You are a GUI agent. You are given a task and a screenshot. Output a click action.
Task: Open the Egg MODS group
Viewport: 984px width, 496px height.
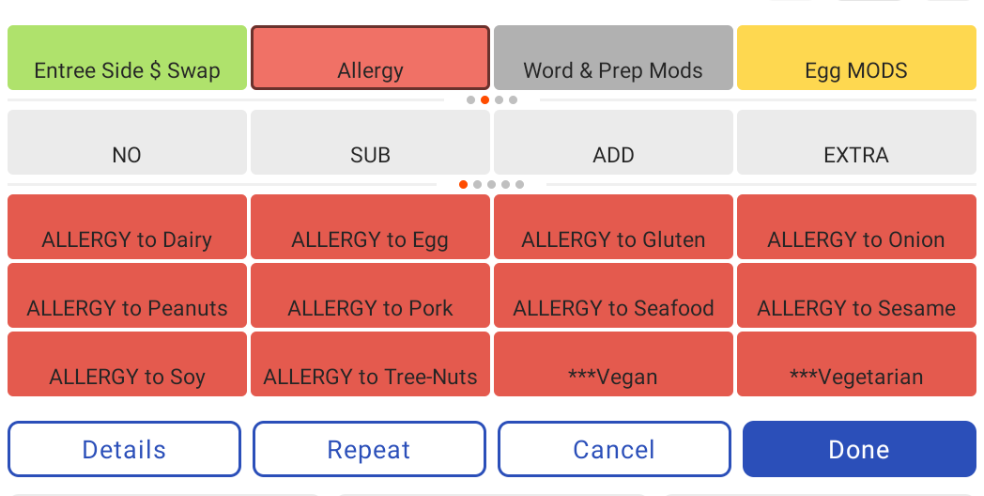click(x=856, y=58)
